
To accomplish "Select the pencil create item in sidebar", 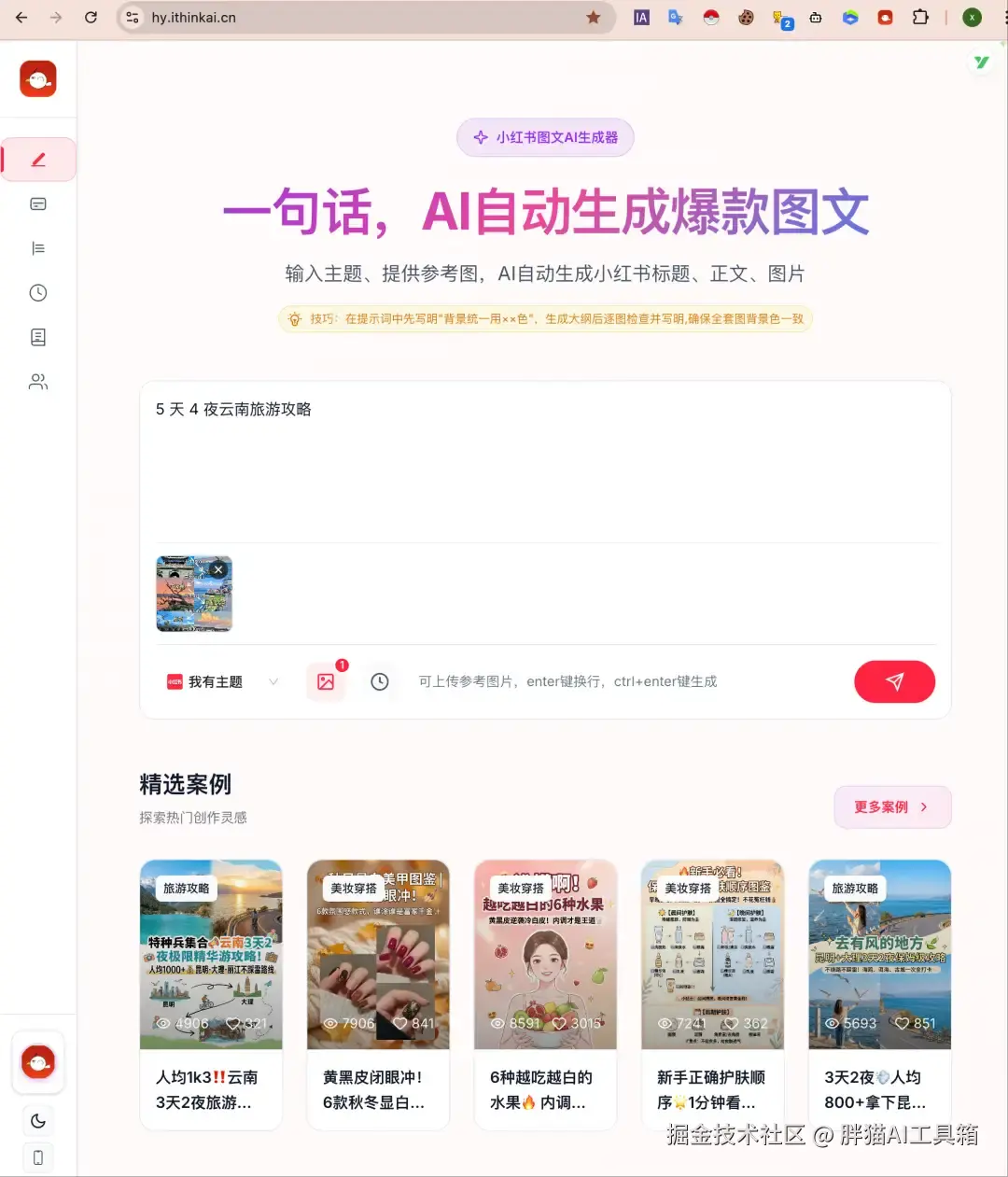I will click(x=38, y=160).
